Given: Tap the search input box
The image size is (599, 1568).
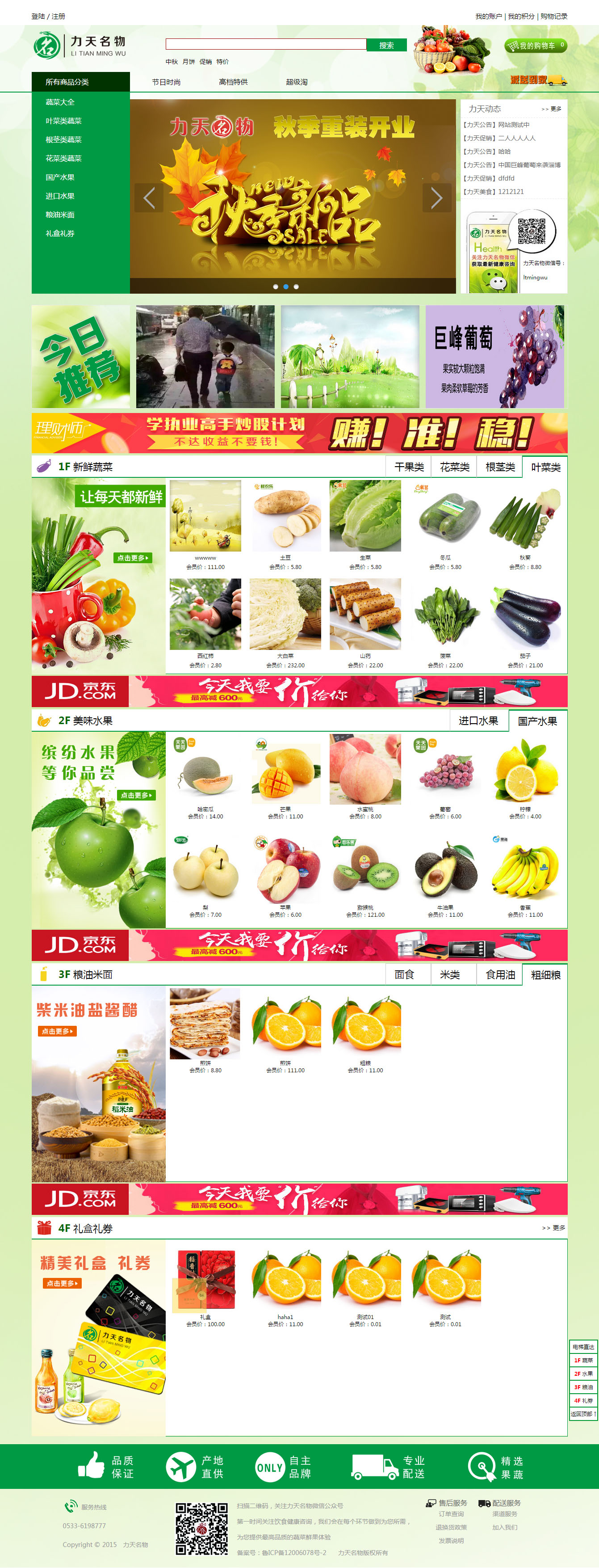Looking at the screenshot, I should [266, 44].
